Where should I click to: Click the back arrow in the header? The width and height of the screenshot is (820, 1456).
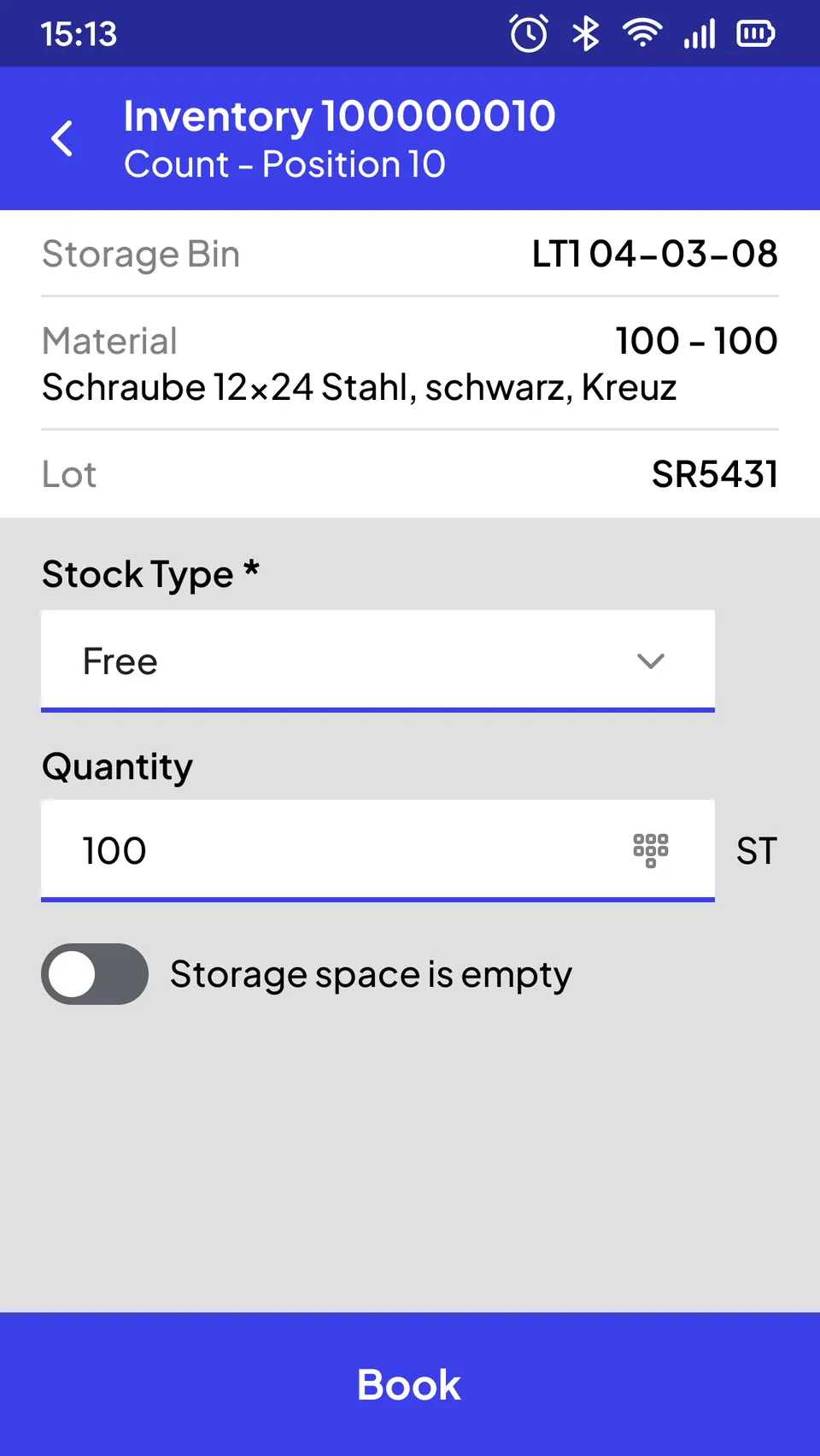61,138
